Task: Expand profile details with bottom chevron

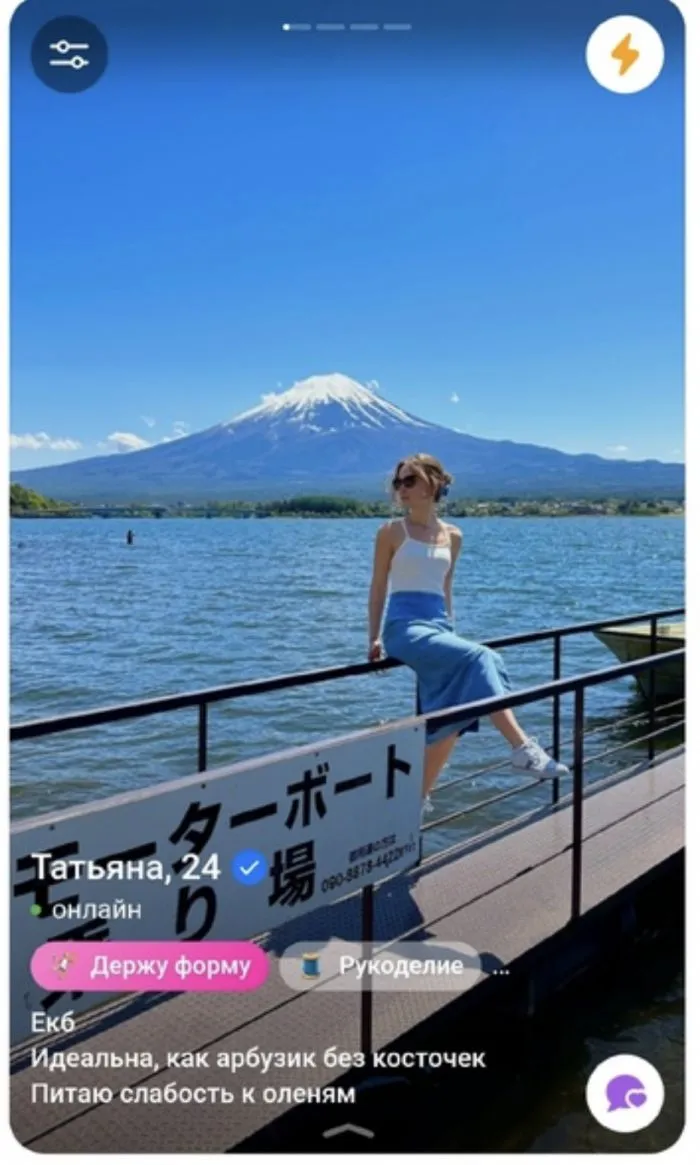Action: click(348, 1131)
